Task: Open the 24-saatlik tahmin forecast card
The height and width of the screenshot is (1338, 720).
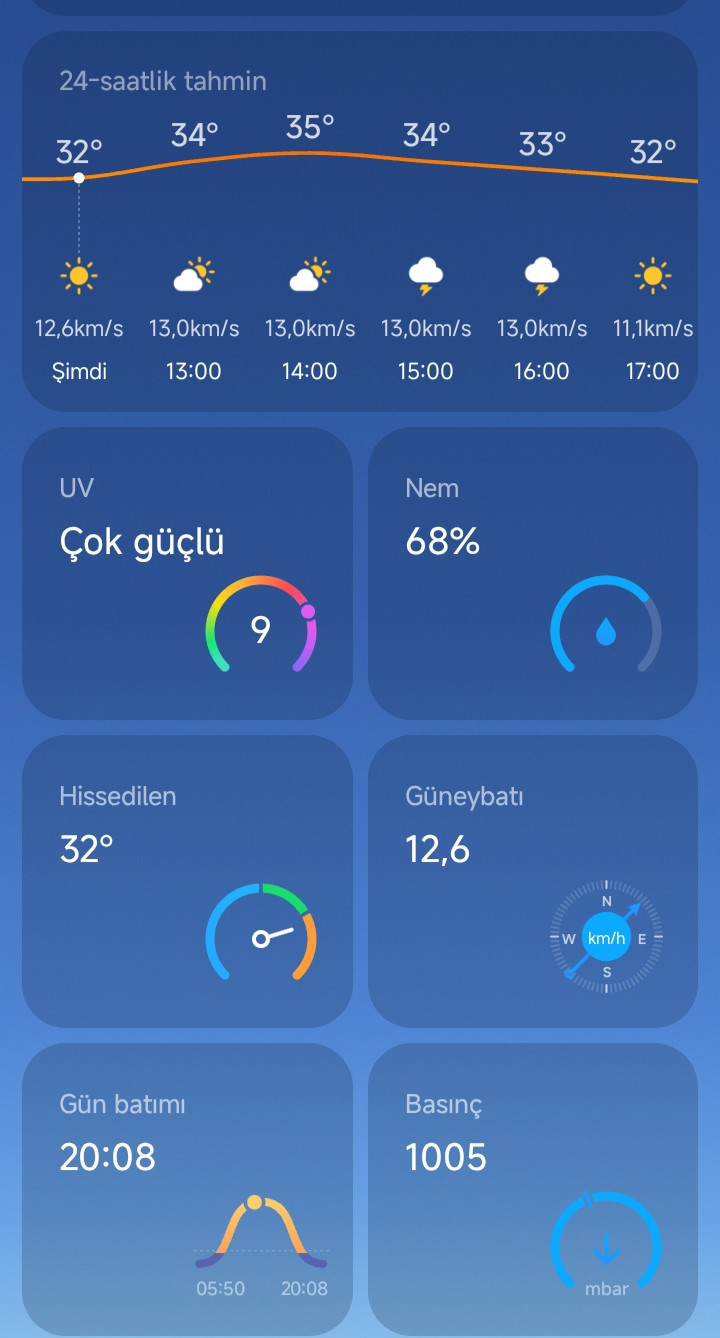Action: pos(360,220)
